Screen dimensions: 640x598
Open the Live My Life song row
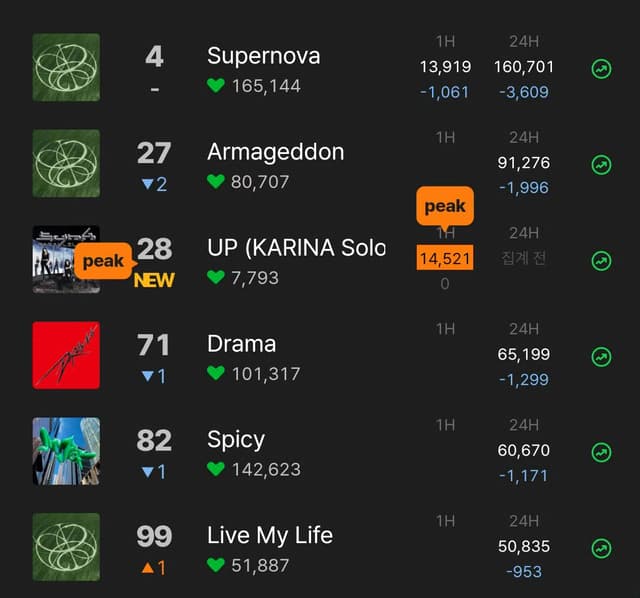click(x=269, y=536)
